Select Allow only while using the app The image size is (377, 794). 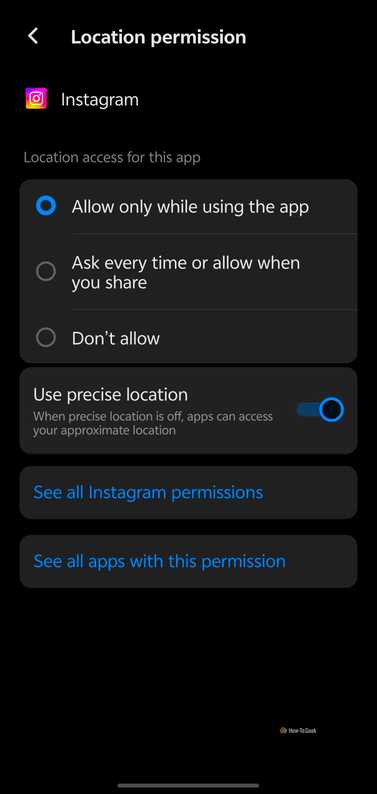188,207
